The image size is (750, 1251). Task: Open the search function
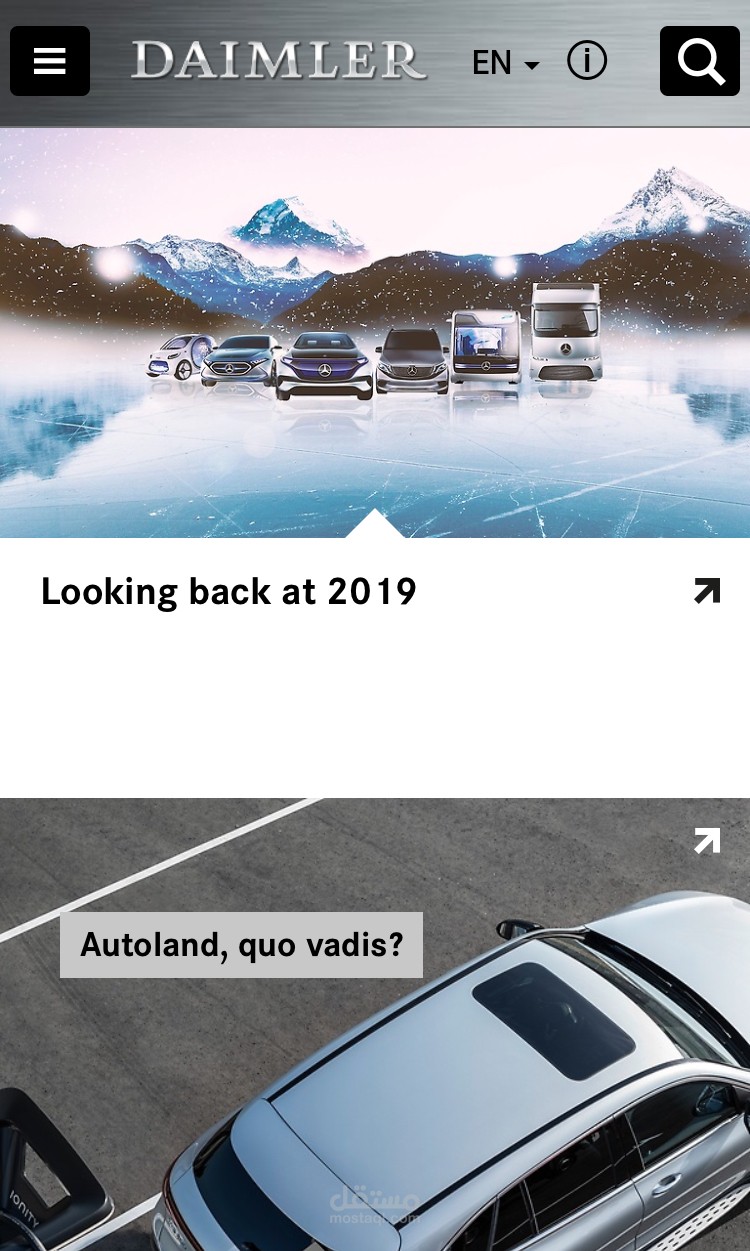pyautogui.click(x=700, y=61)
